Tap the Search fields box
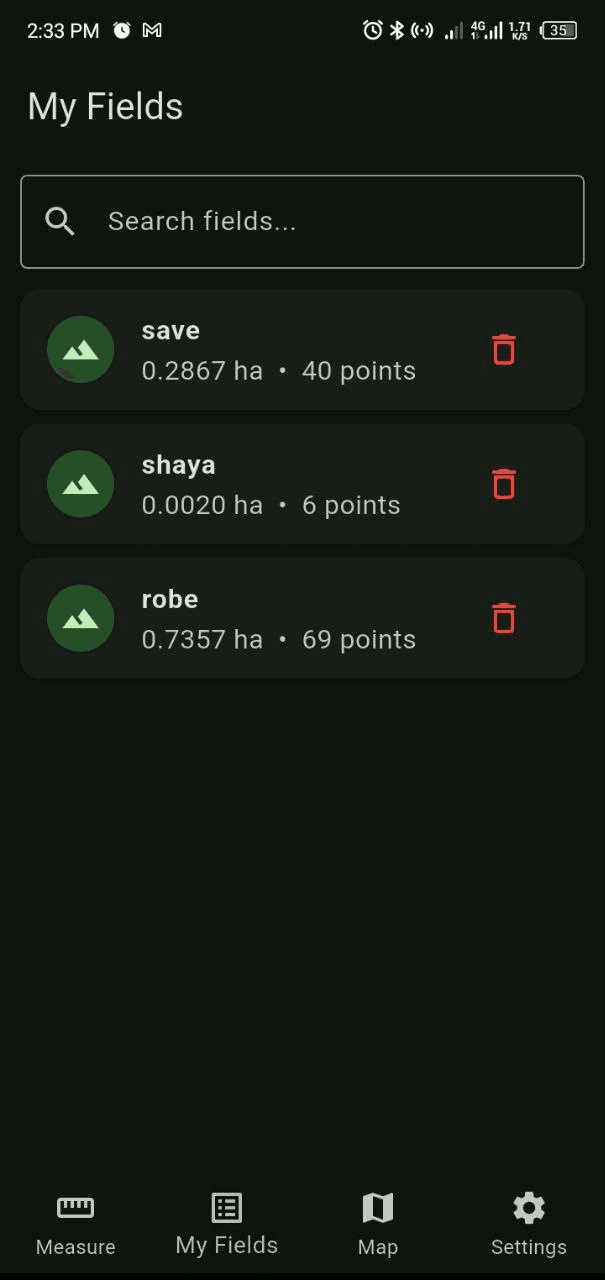This screenshot has height=1280, width=605. tap(302, 222)
